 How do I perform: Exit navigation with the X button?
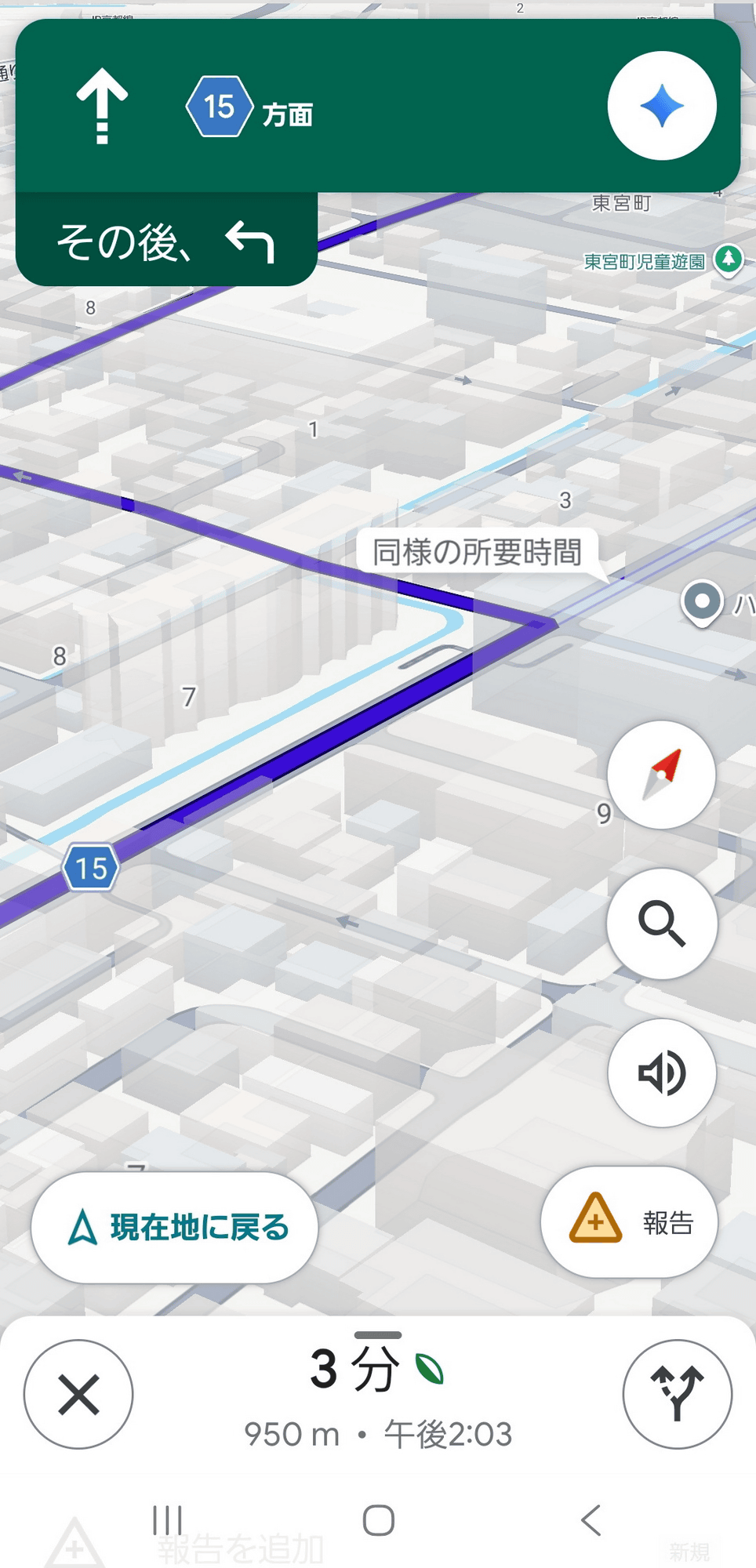[78, 1394]
